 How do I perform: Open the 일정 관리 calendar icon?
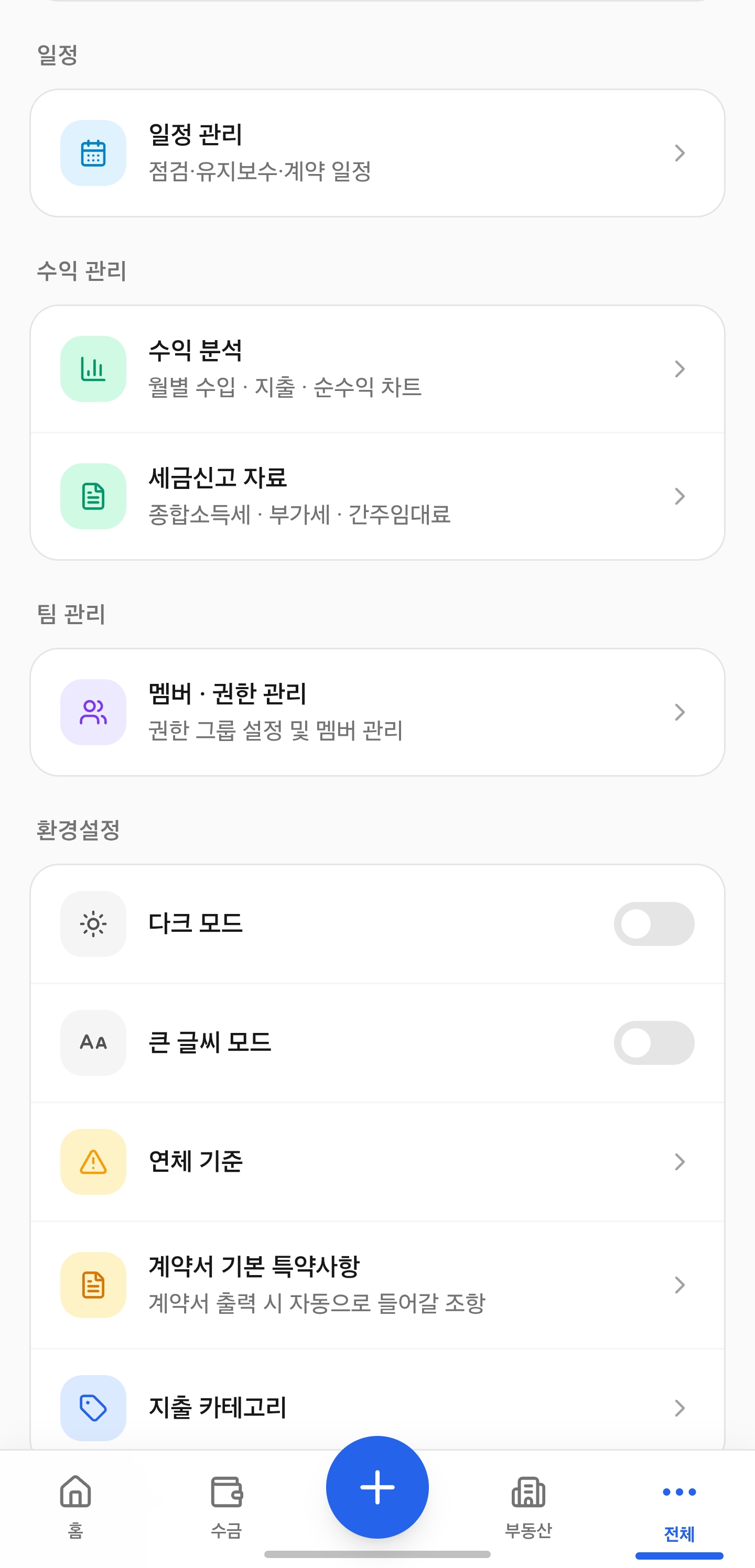coord(93,153)
